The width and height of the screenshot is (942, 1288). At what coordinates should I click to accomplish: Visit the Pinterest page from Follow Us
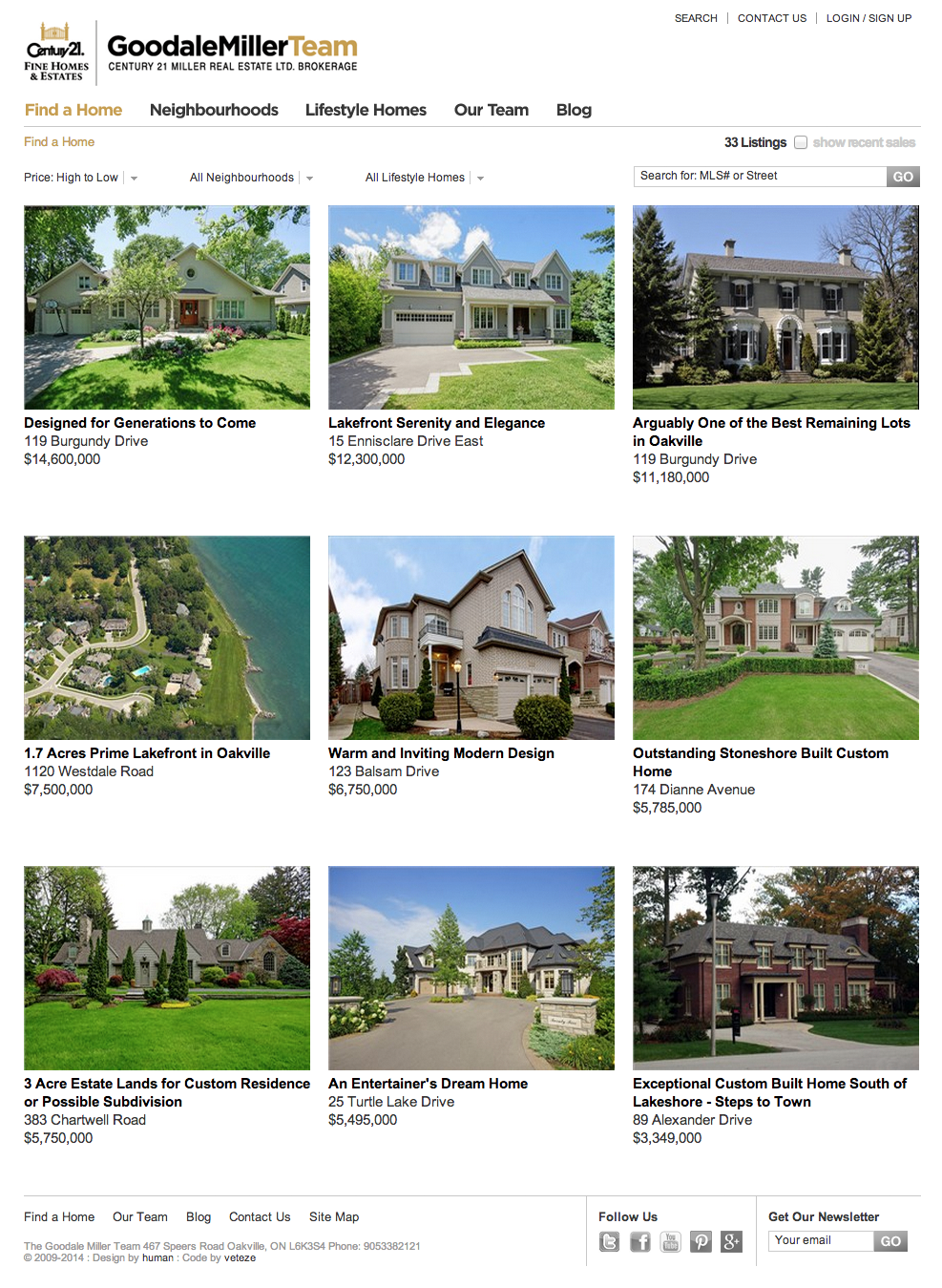click(x=701, y=1241)
